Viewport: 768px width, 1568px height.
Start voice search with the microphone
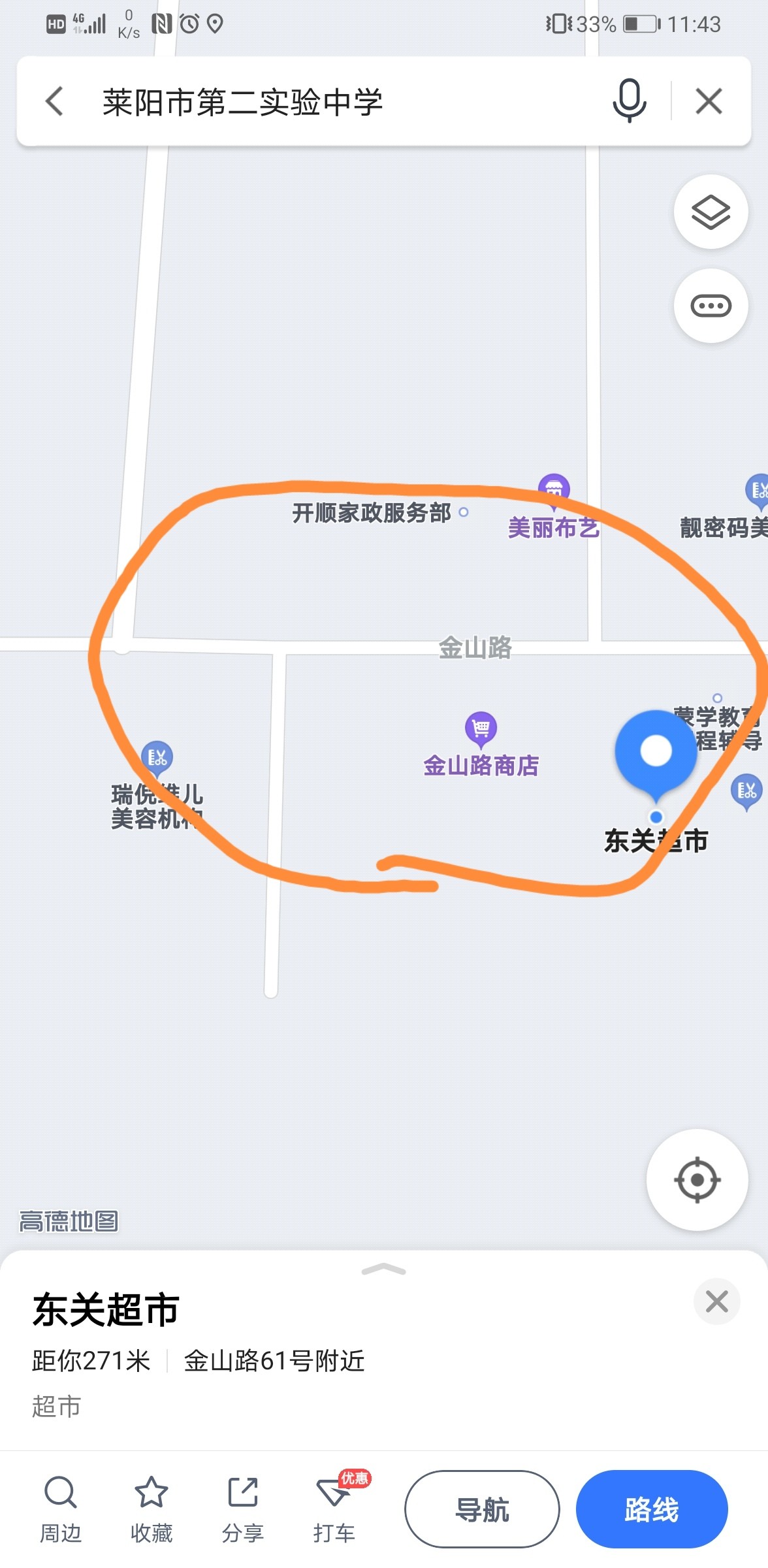pos(629,101)
